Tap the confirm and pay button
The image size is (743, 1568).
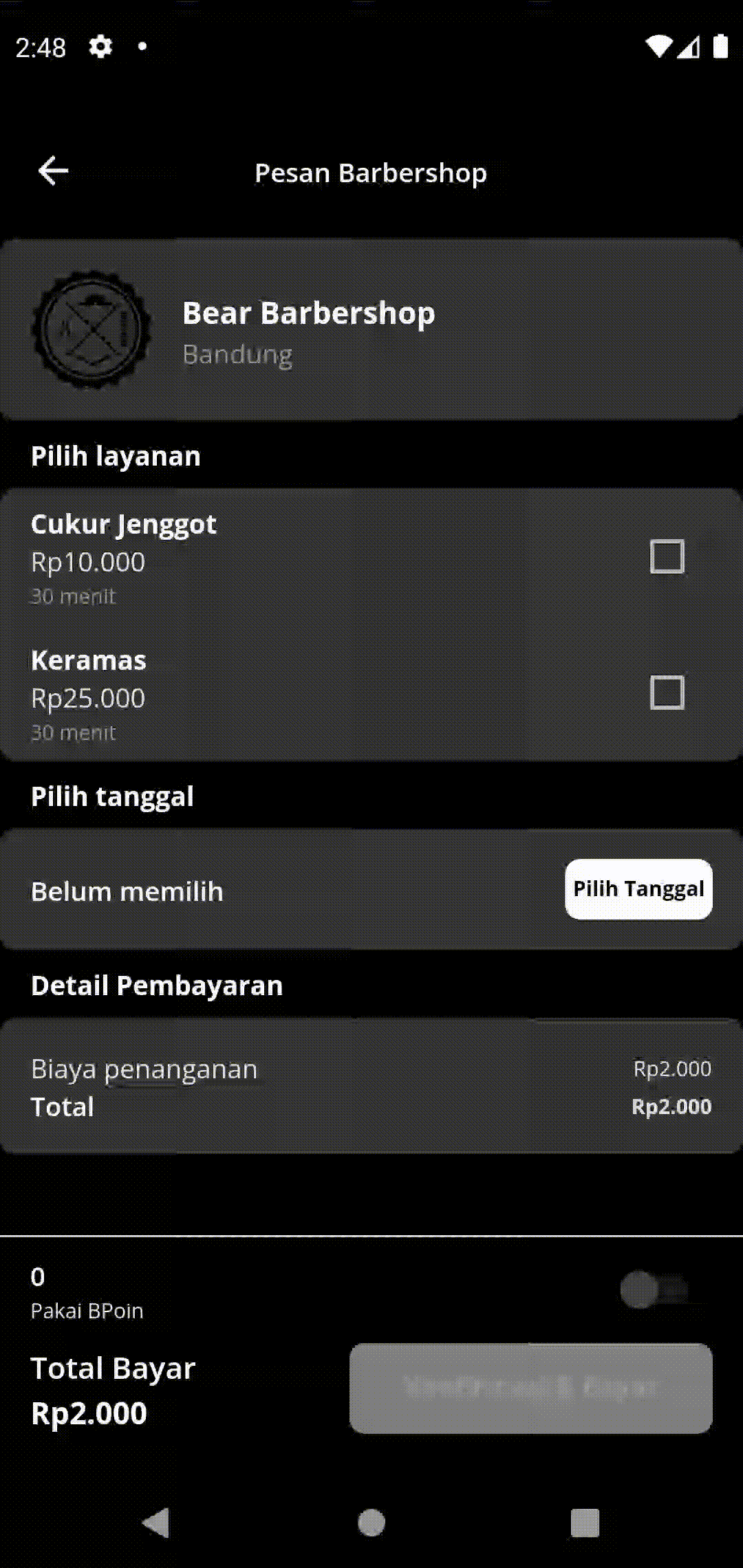click(x=530, y=1388)
